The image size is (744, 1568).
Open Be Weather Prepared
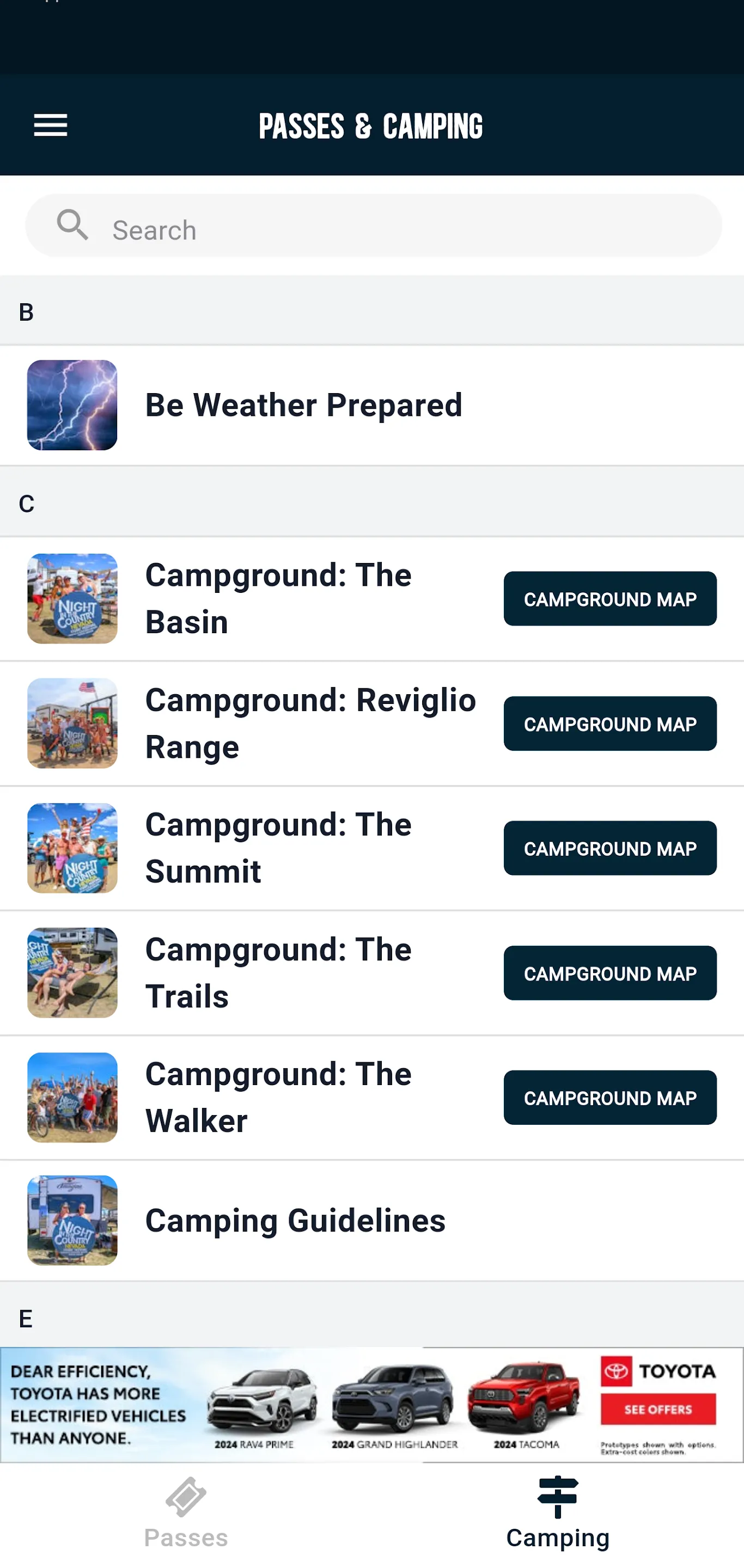coord(303,406)
